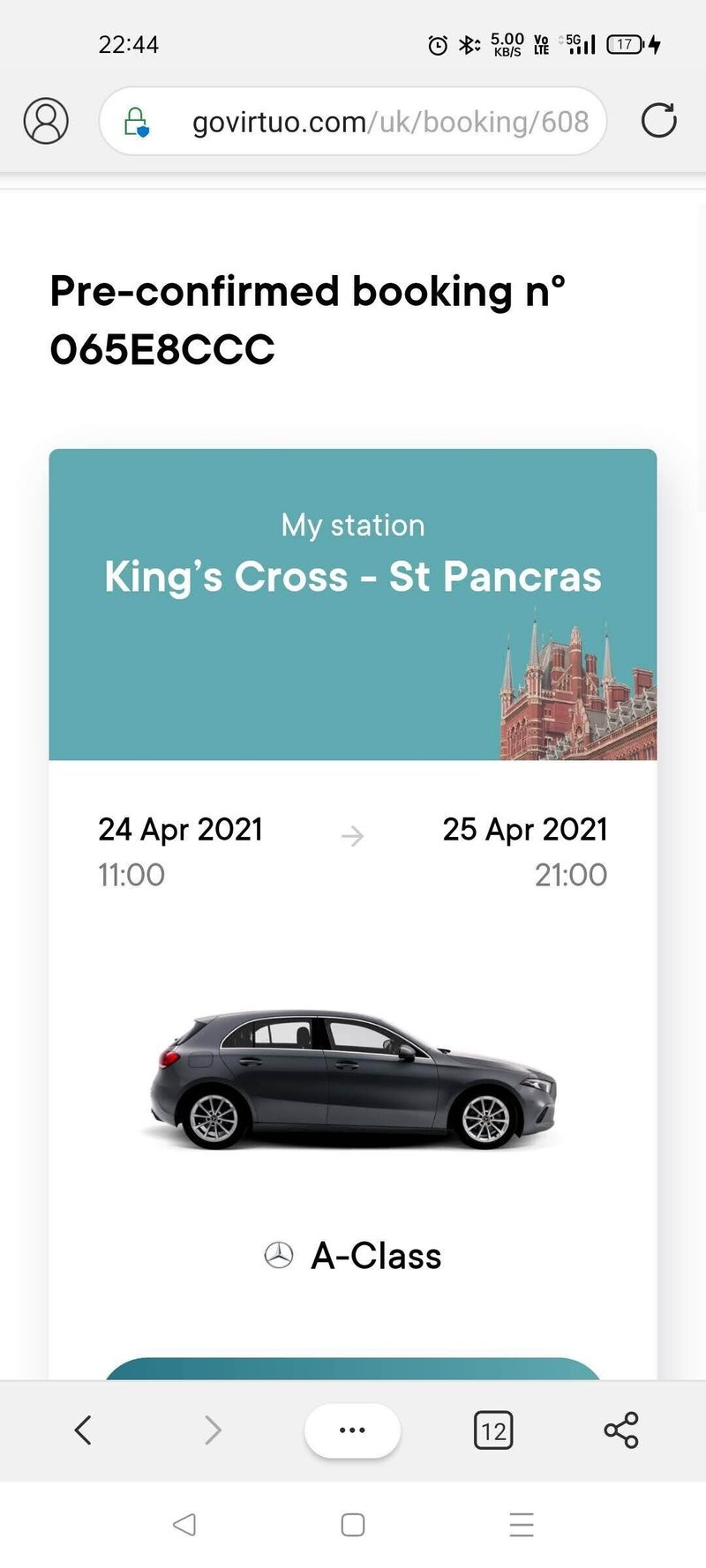706x1568 pixels.
Task: Open the browser profile account icon
Action: (x=46, y=121)
